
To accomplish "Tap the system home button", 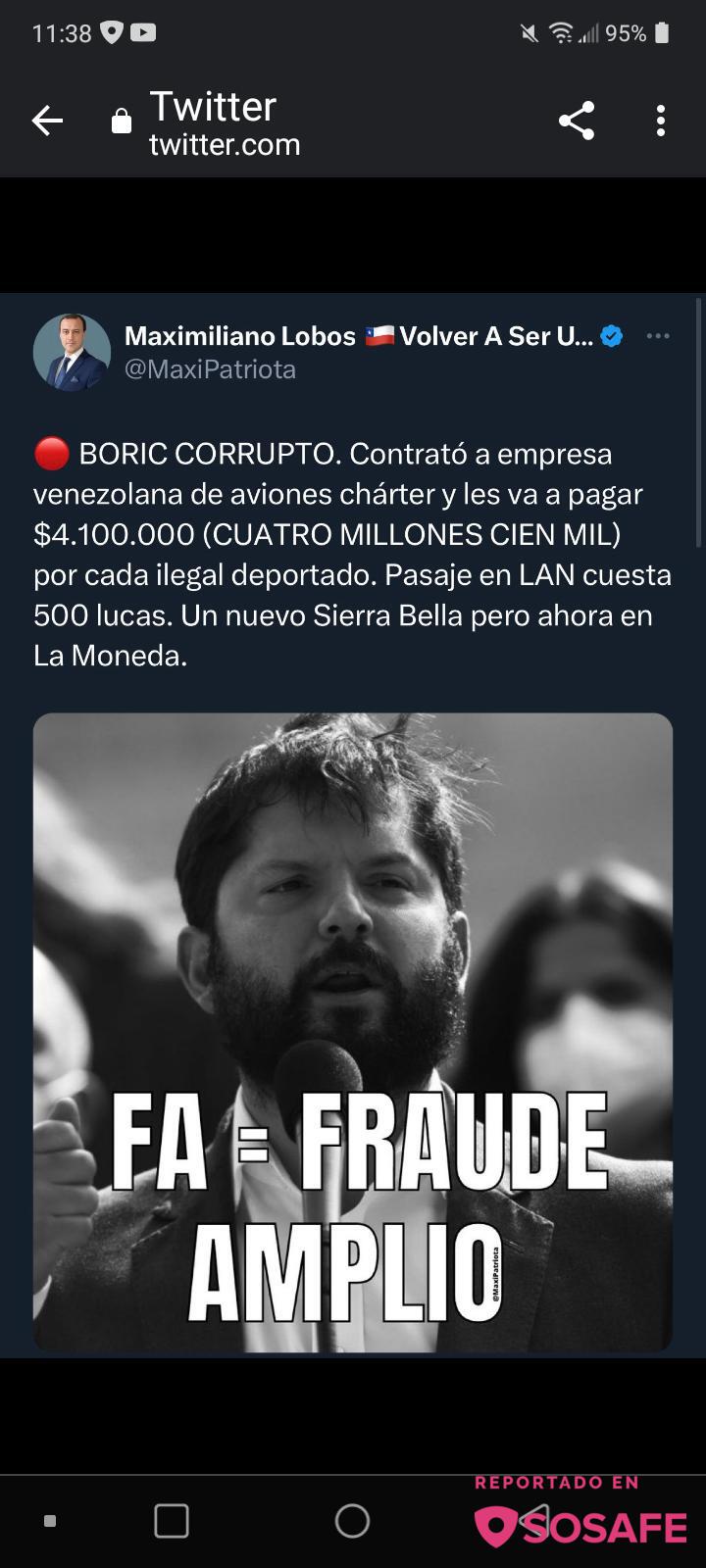I will [352, 1521].
